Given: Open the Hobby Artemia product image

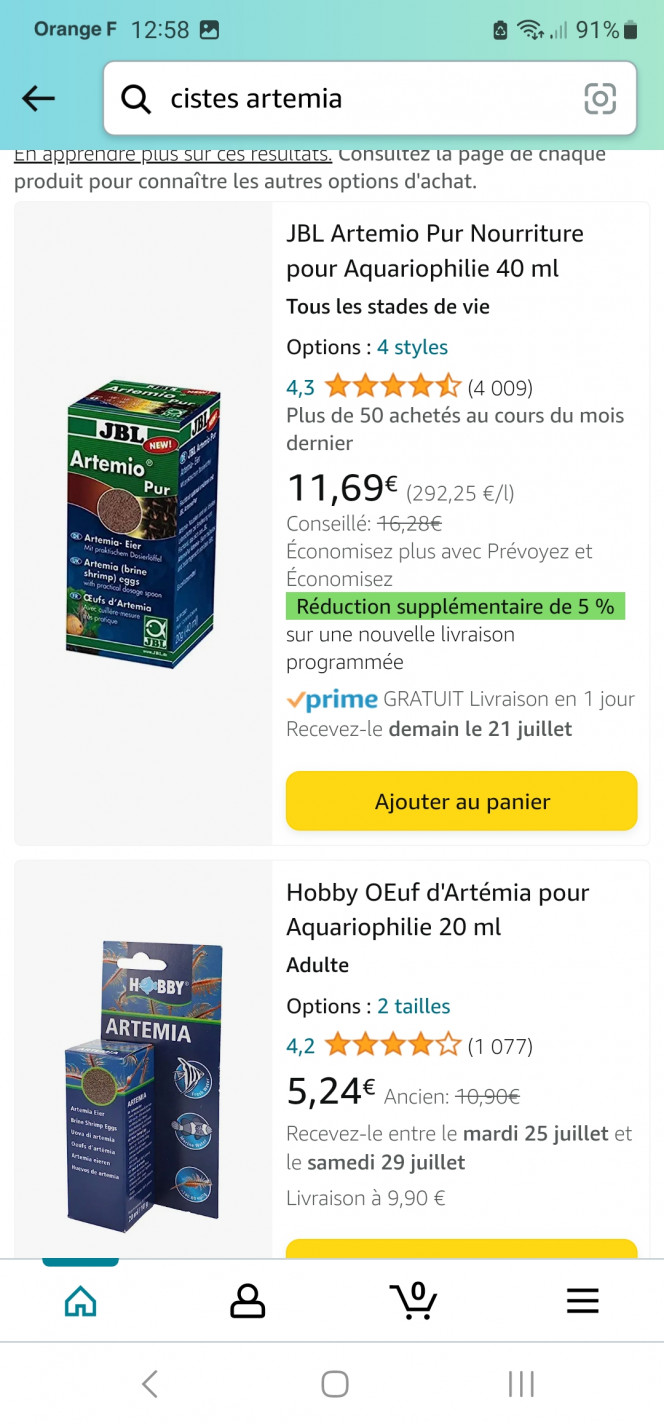Looking at the screenshot, I should pyautogui.click(x=143, y=1085).
